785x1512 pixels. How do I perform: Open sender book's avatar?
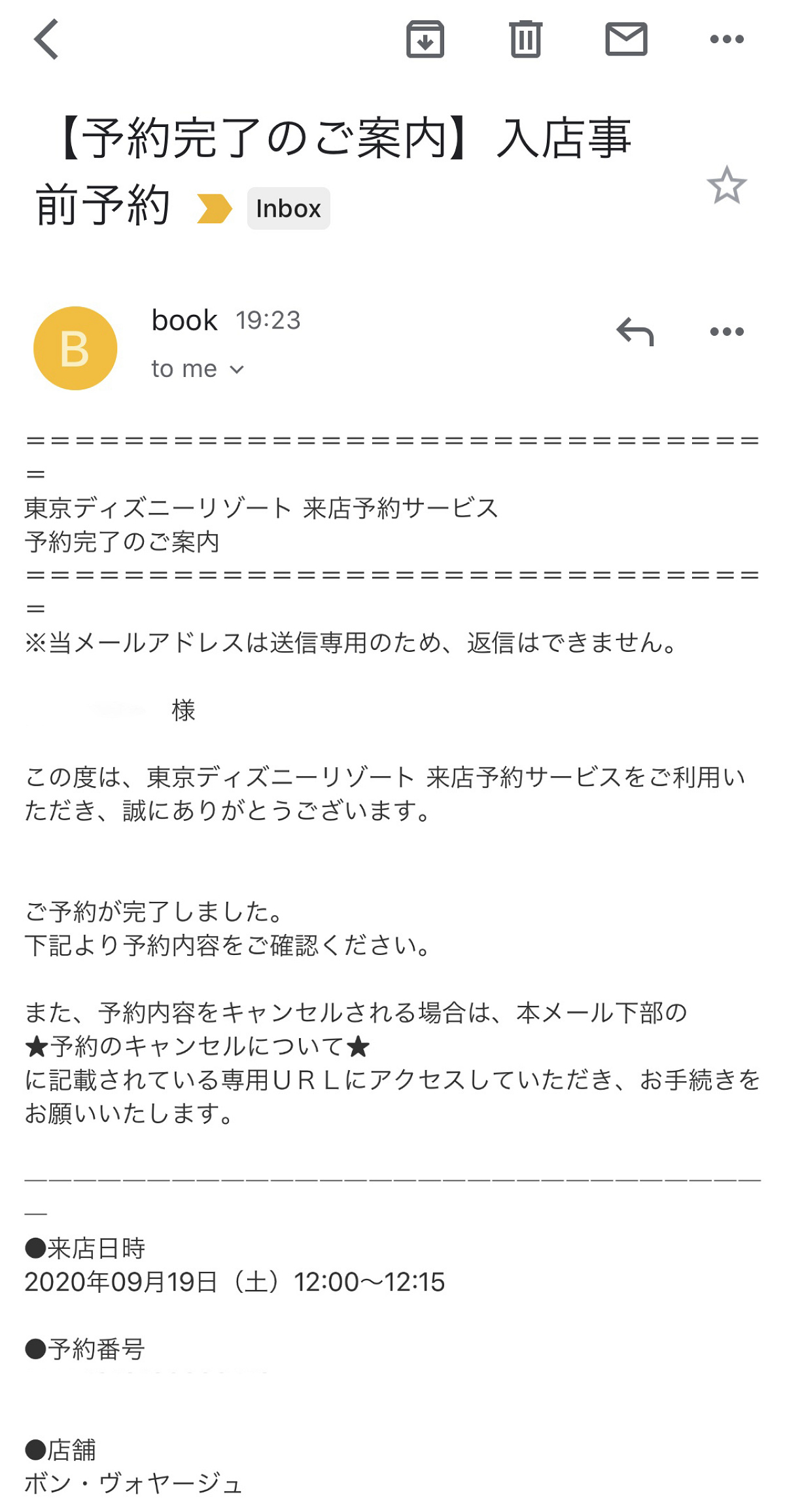75,348
